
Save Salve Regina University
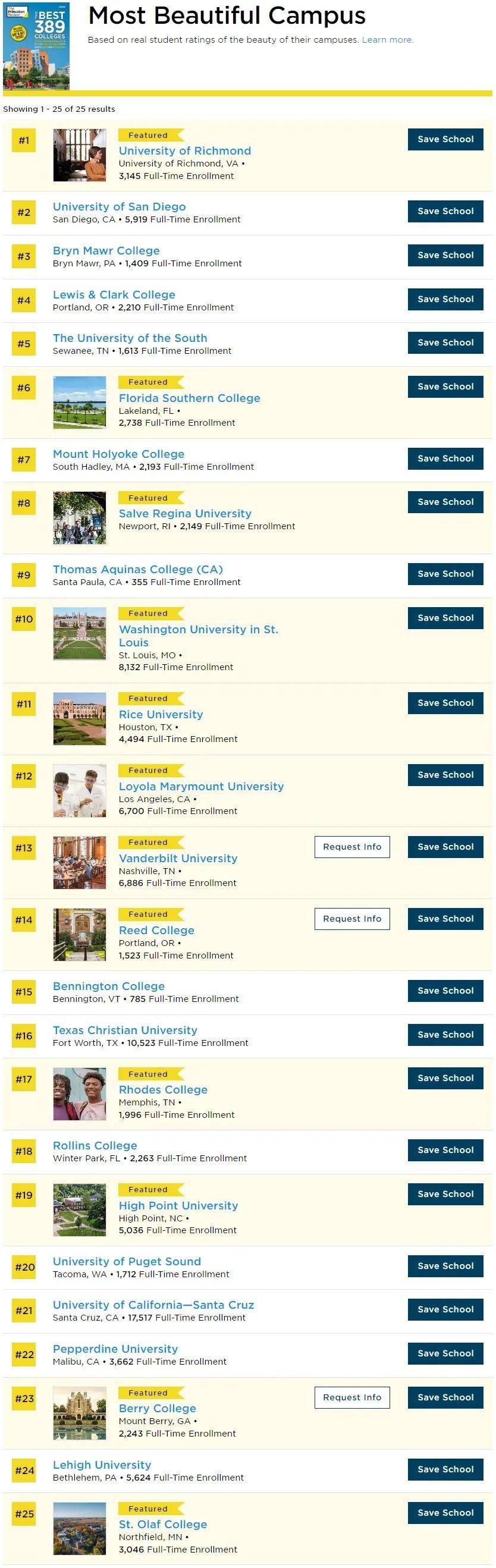[x=445, y=502]
